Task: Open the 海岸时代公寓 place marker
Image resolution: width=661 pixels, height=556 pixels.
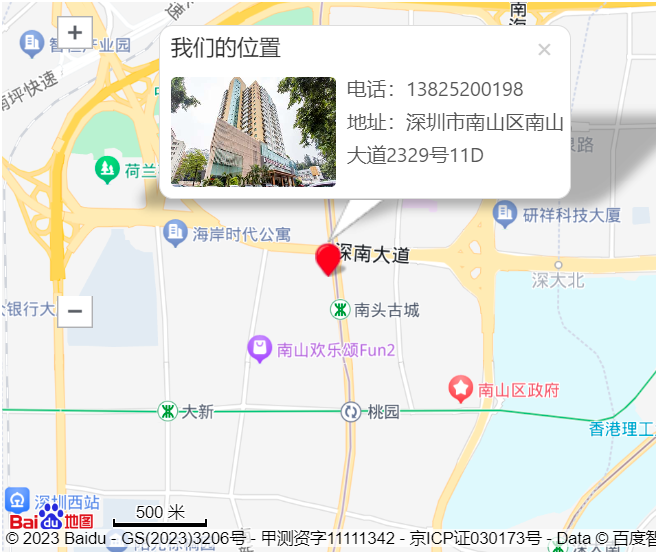Action: 175,234
